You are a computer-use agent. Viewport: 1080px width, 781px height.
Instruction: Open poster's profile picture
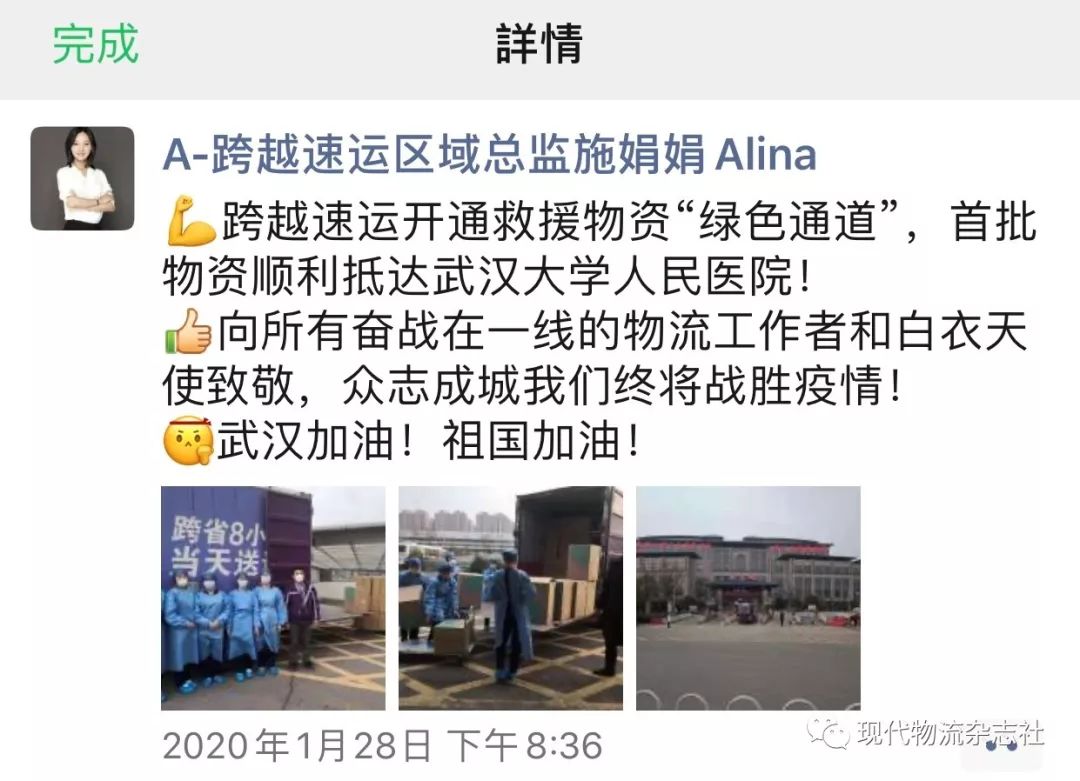(x=82, y=178)
